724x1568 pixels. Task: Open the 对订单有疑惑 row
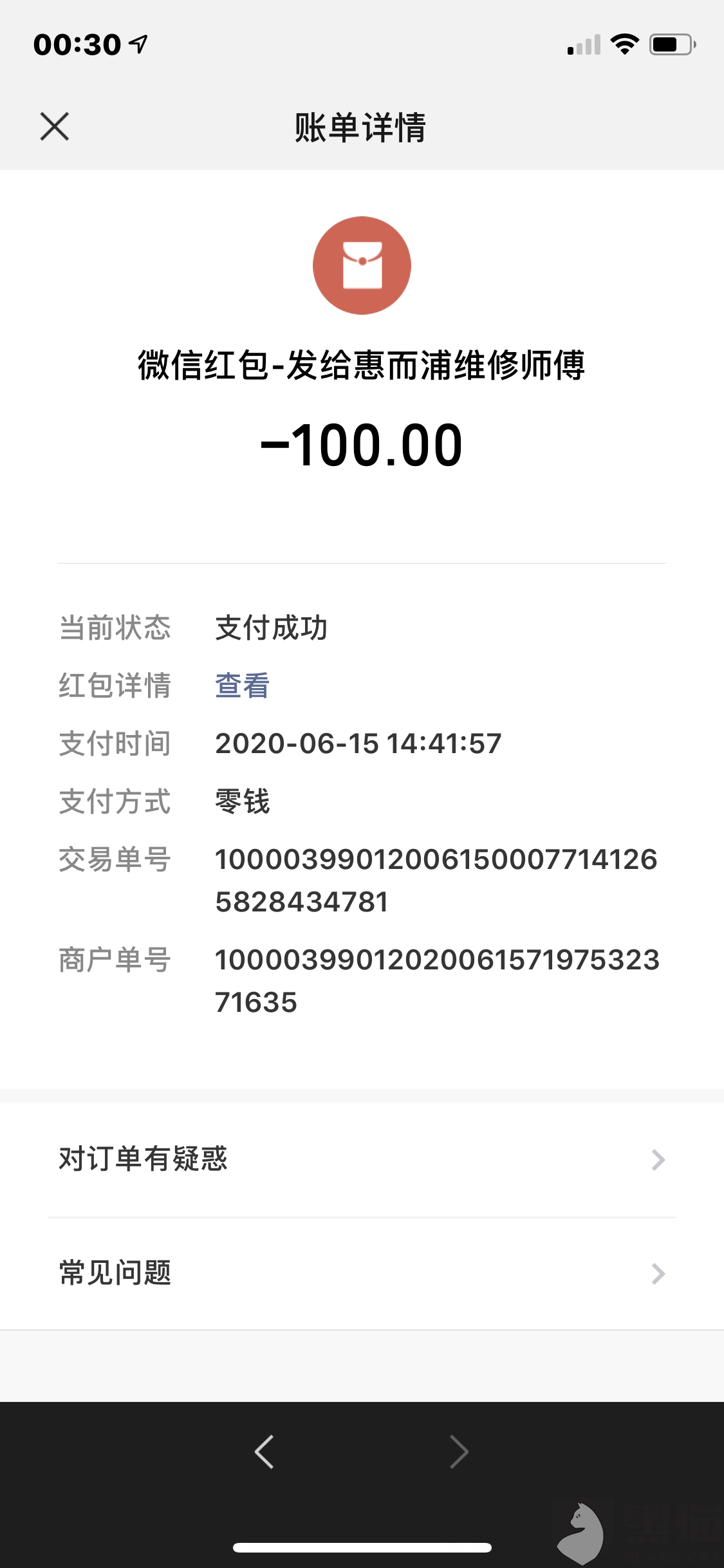362,1160
